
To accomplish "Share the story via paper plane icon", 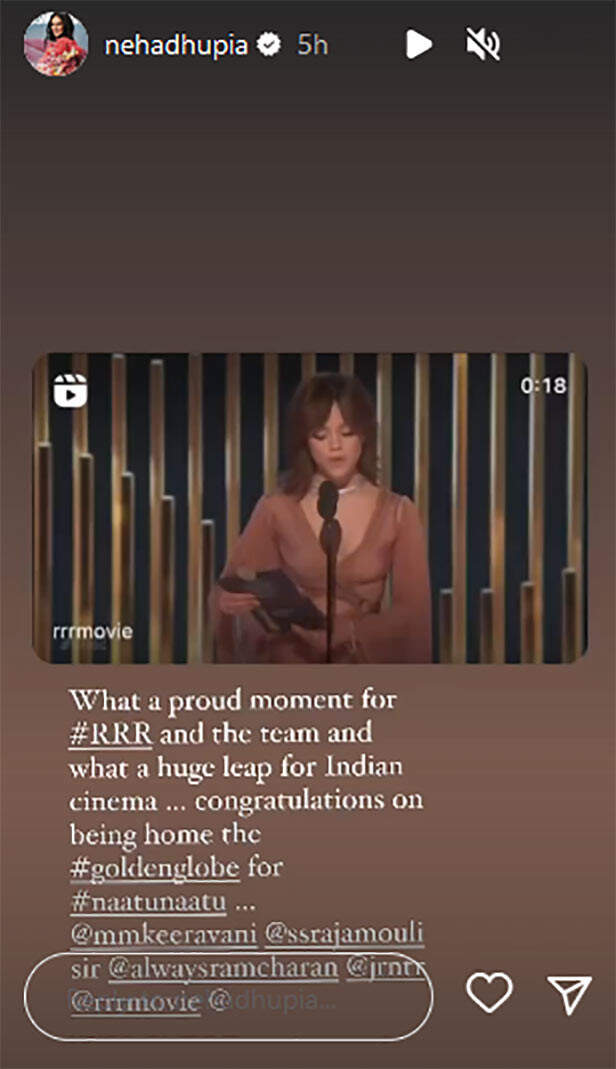I will click(570, 993).
